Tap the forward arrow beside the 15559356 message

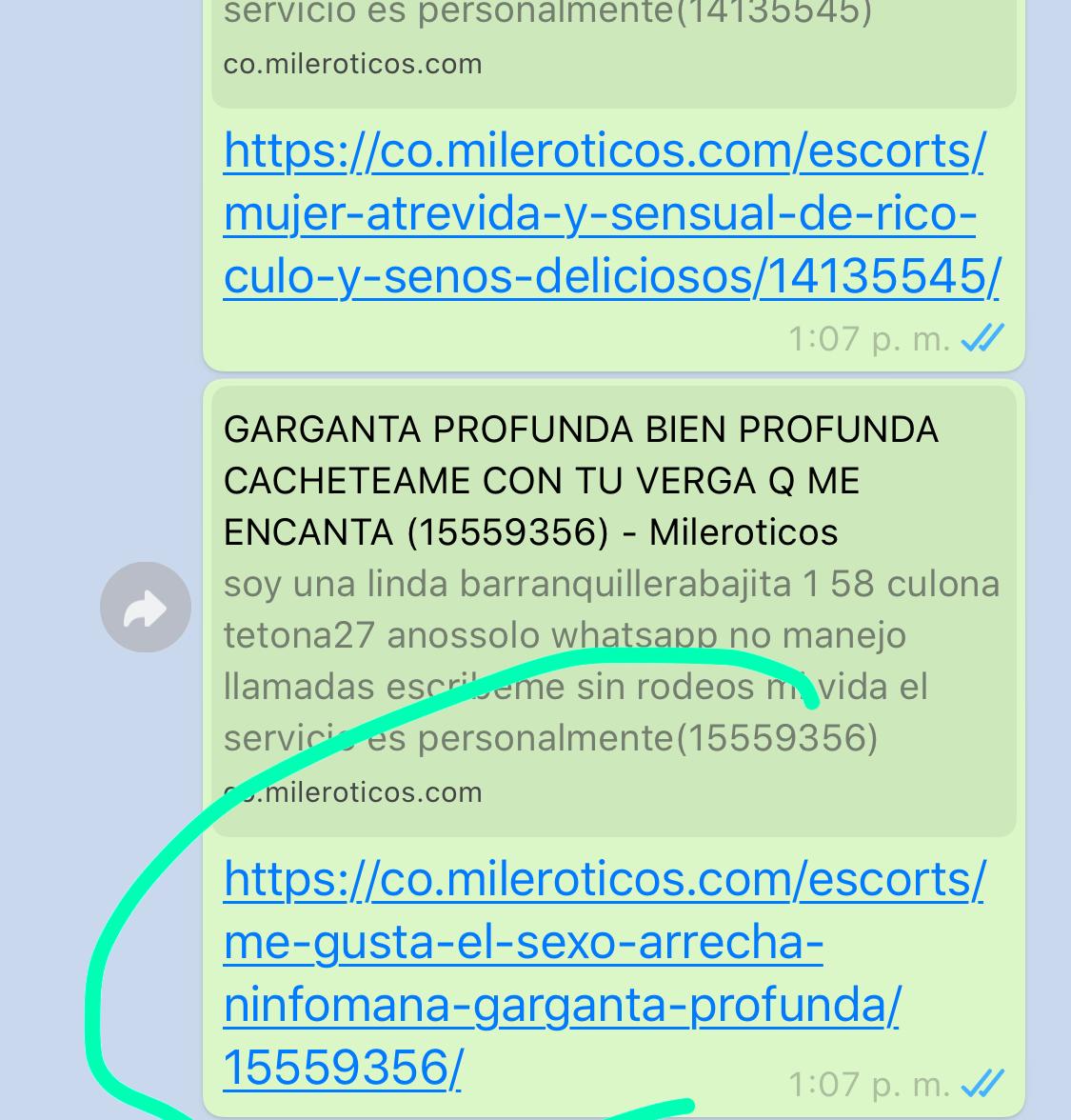(146, 608)
